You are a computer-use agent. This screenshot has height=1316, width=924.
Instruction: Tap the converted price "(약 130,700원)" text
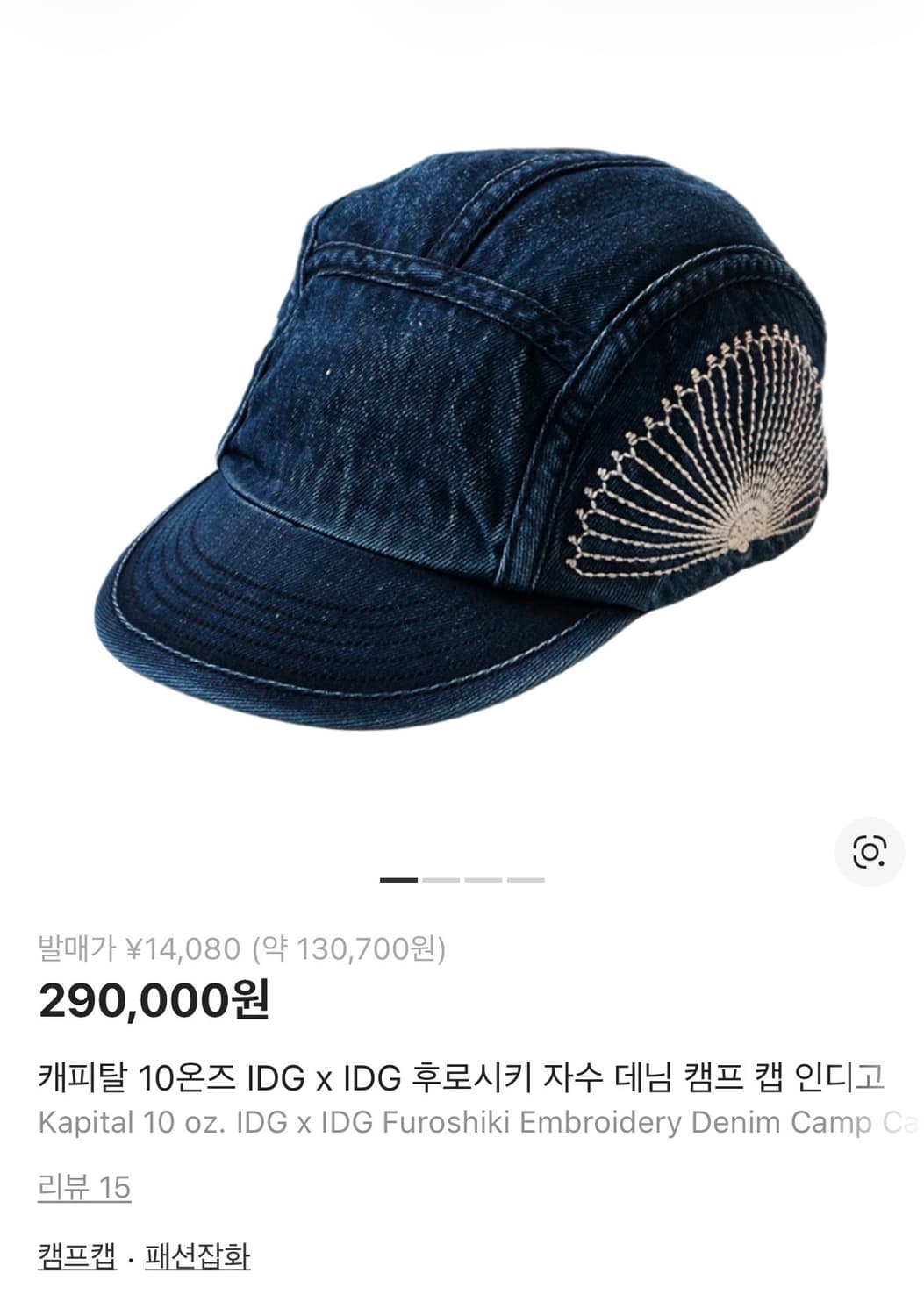click(348, 948)
